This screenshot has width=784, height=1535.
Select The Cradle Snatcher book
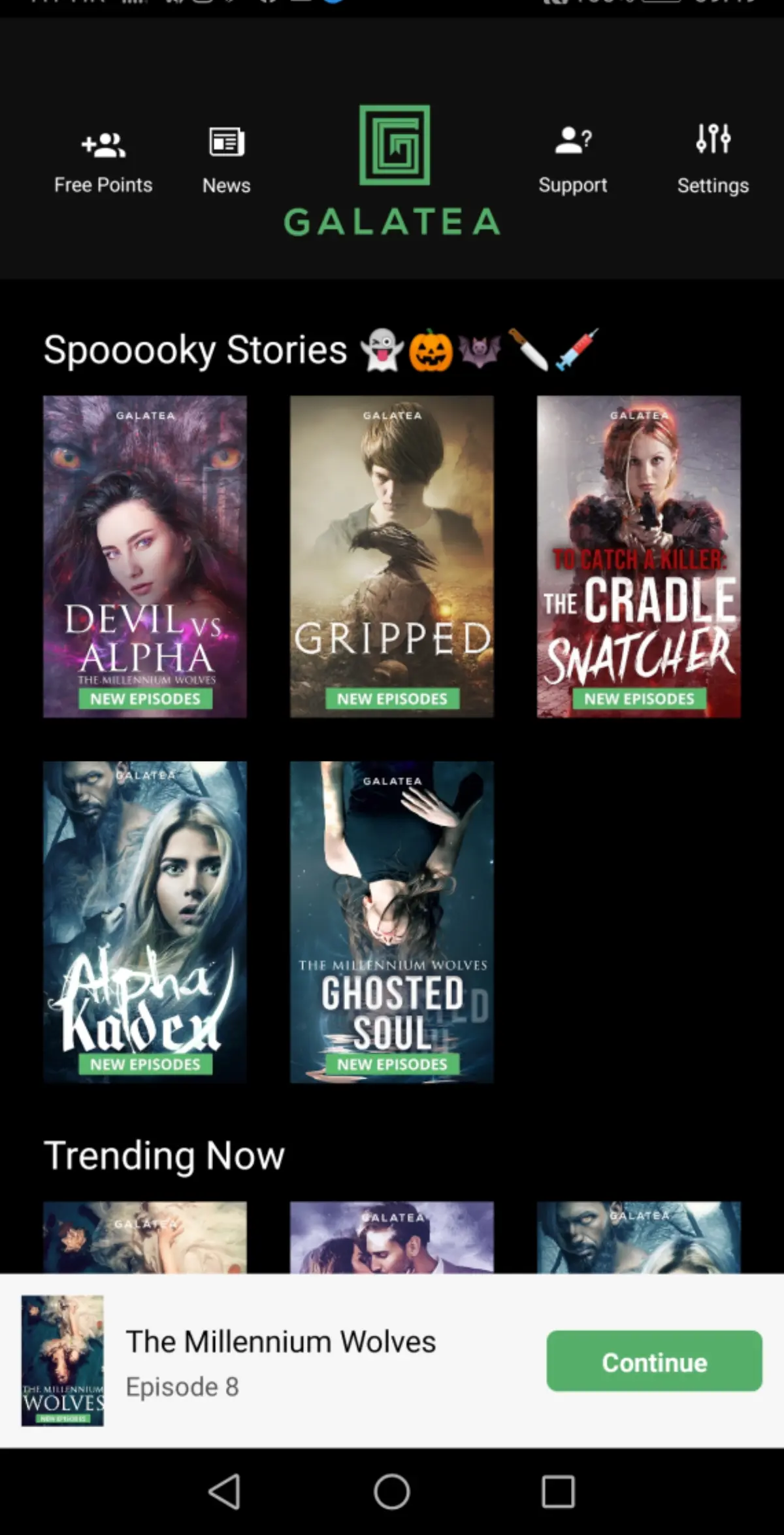pos(638,556)
